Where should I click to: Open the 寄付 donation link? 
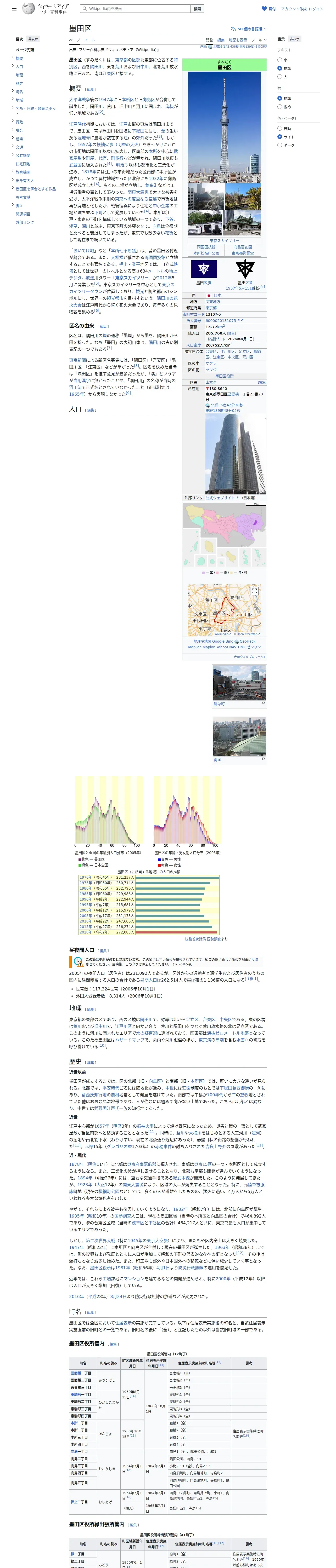tap(269, 9)
